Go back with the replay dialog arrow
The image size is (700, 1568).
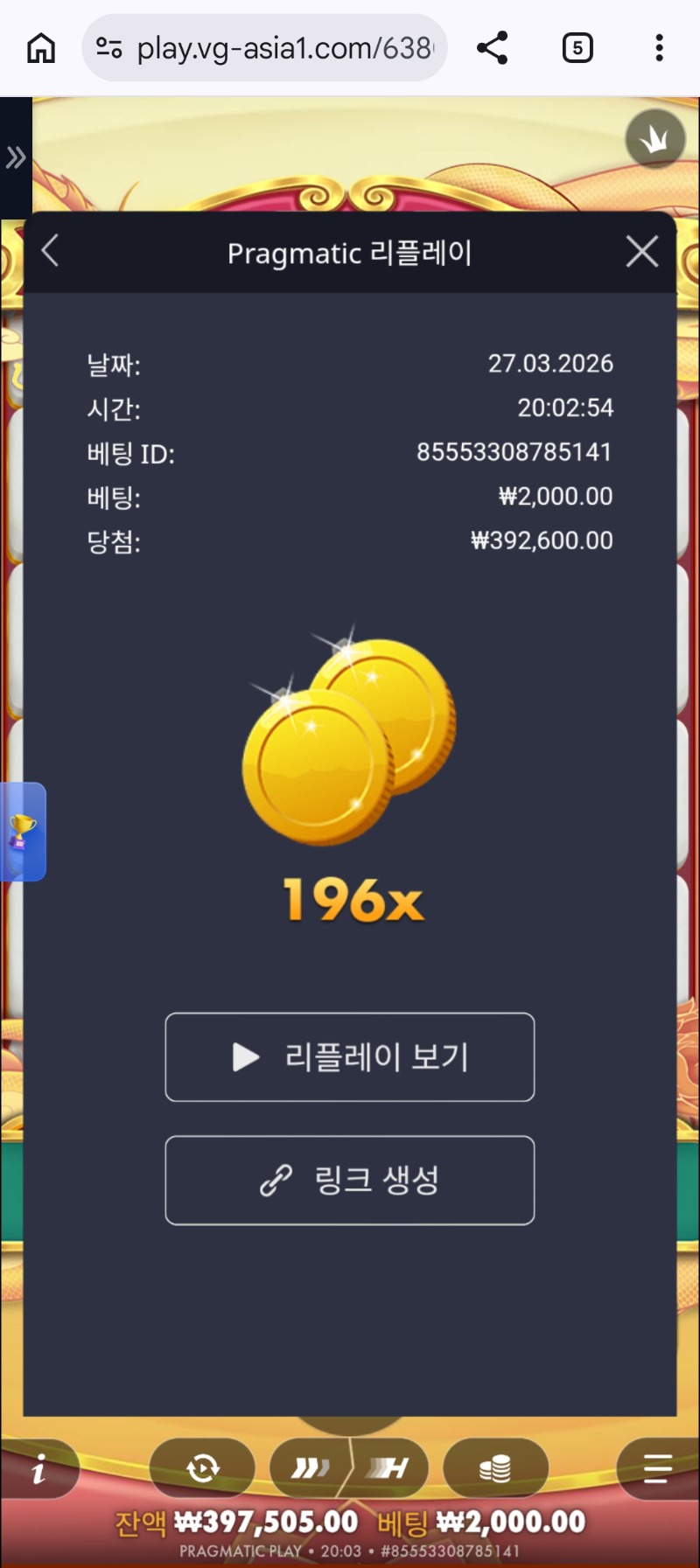(x=51, y=251)
